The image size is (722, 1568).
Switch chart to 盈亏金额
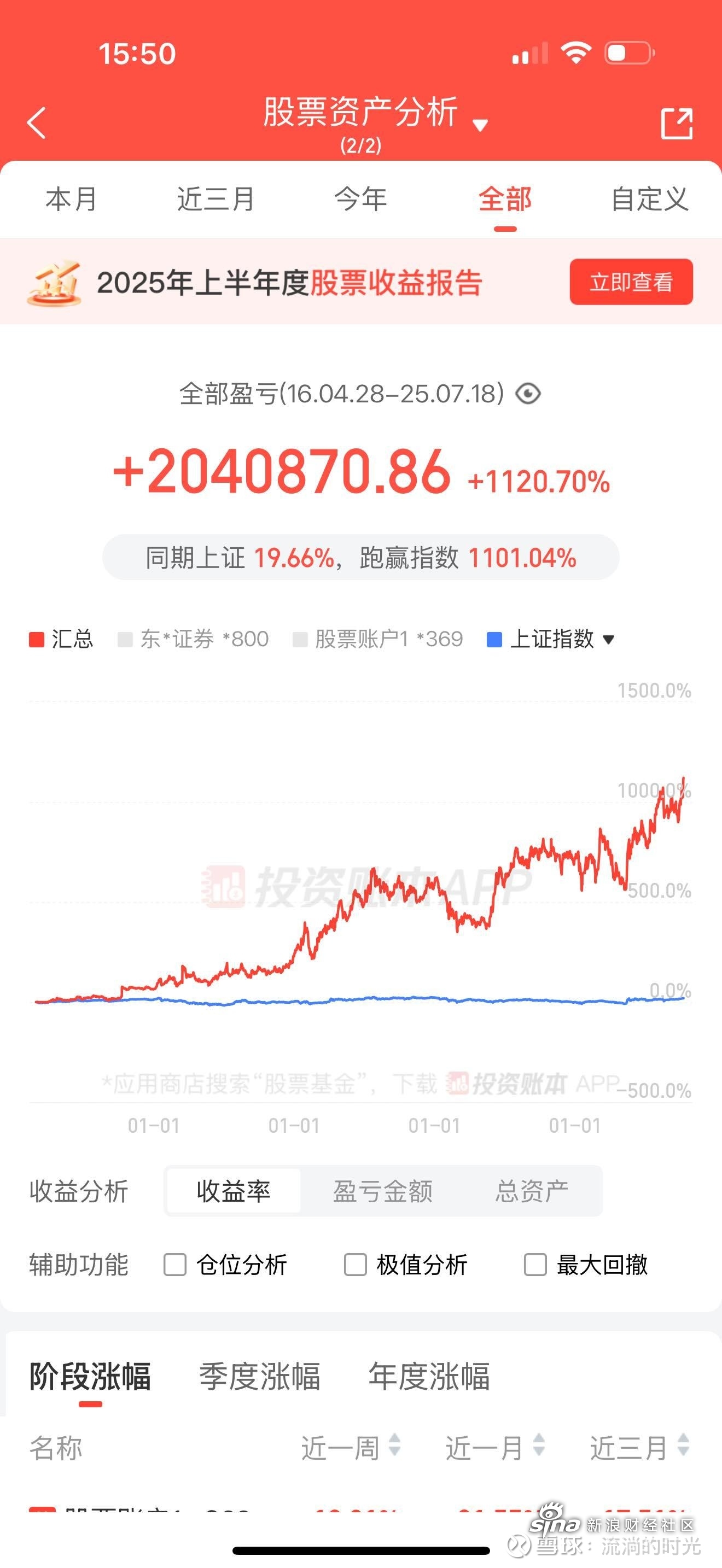382,1191
